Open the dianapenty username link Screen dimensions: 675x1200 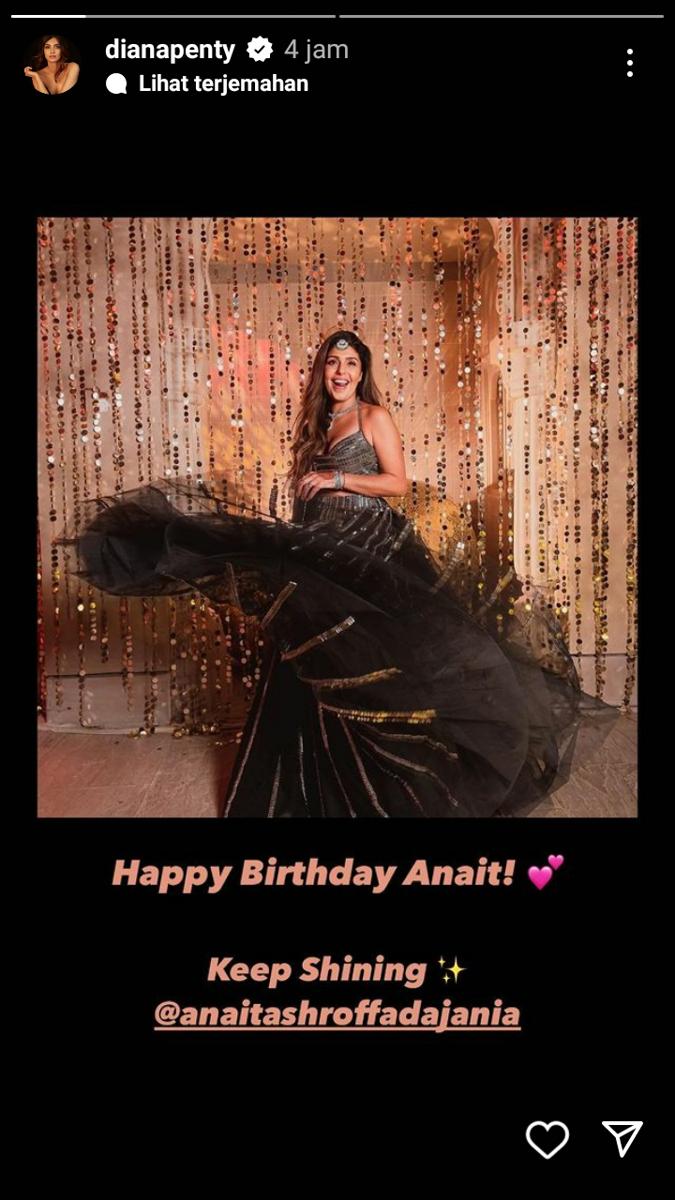[x=170, y=49]
